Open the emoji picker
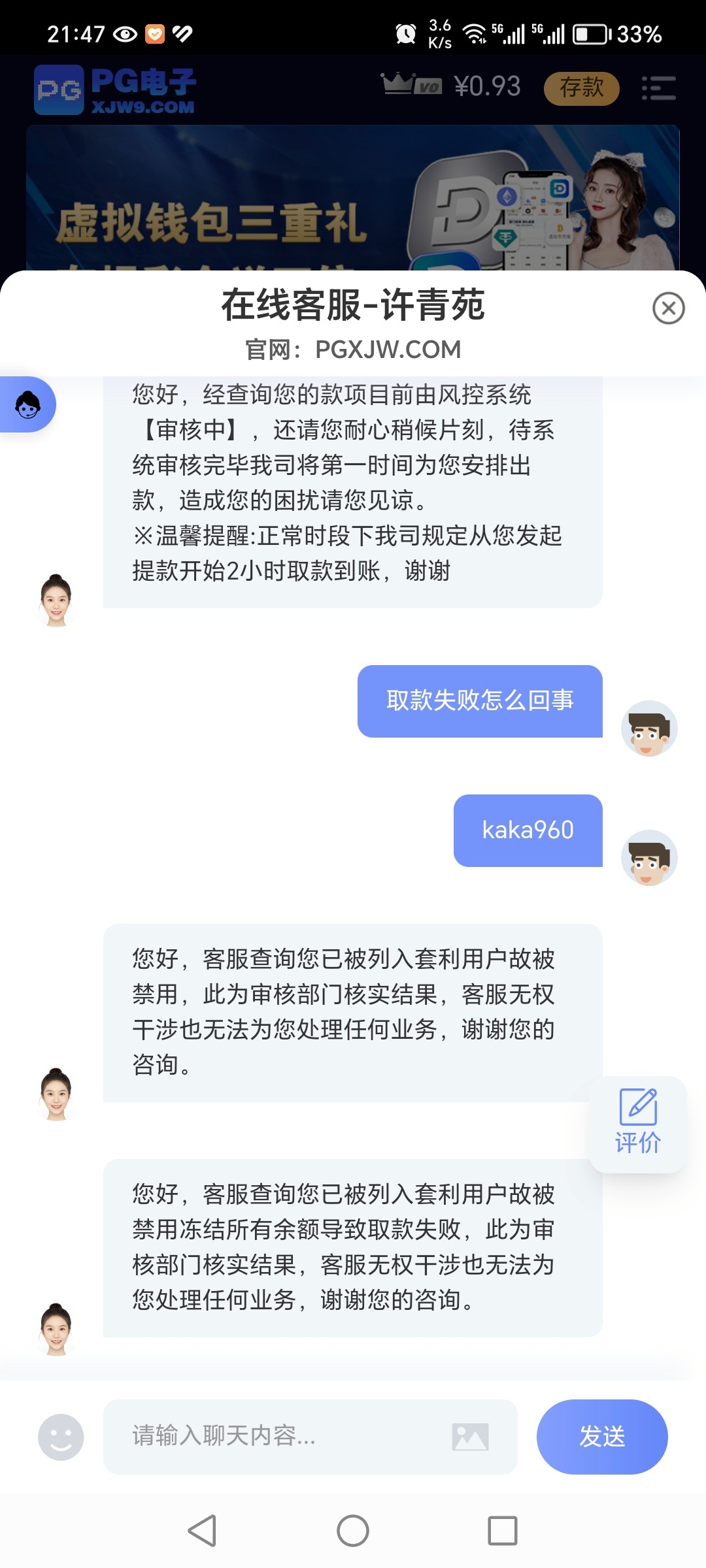 (x=61, y=1437)
